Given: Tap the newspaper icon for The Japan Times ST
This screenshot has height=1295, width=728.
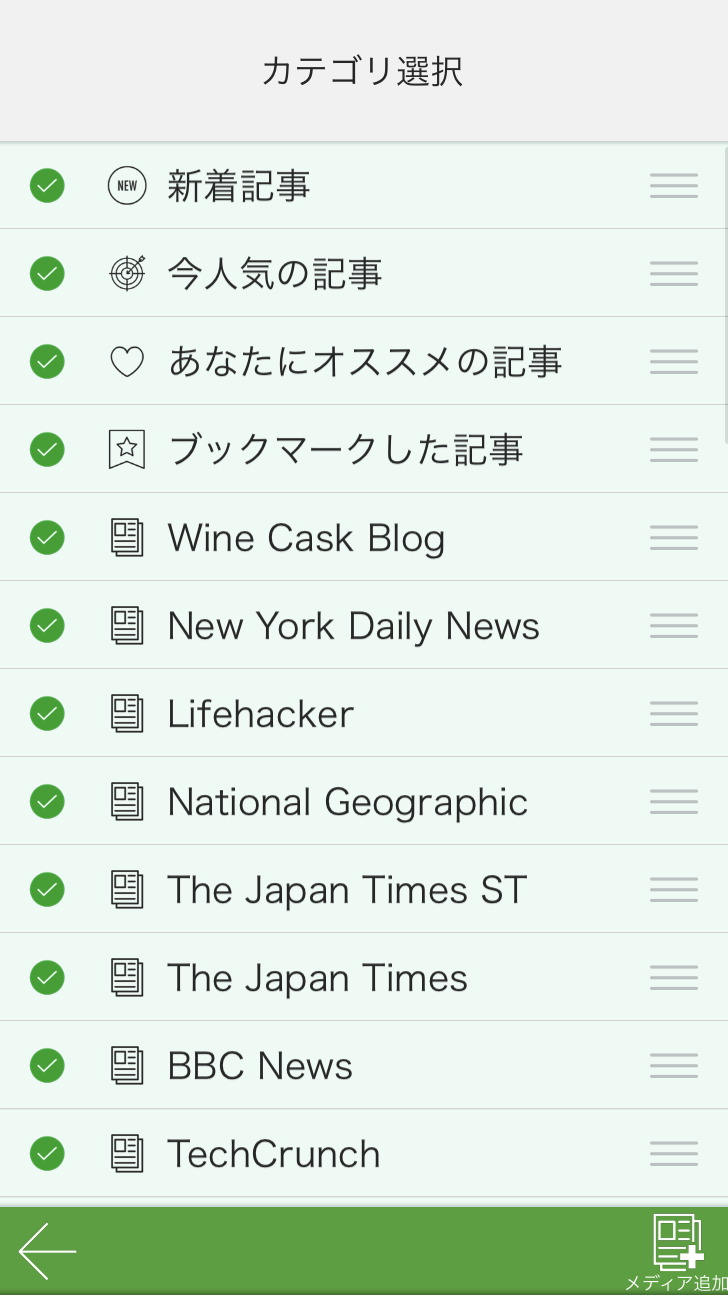Looking at the screenshot, I should [x=127, y=889].
